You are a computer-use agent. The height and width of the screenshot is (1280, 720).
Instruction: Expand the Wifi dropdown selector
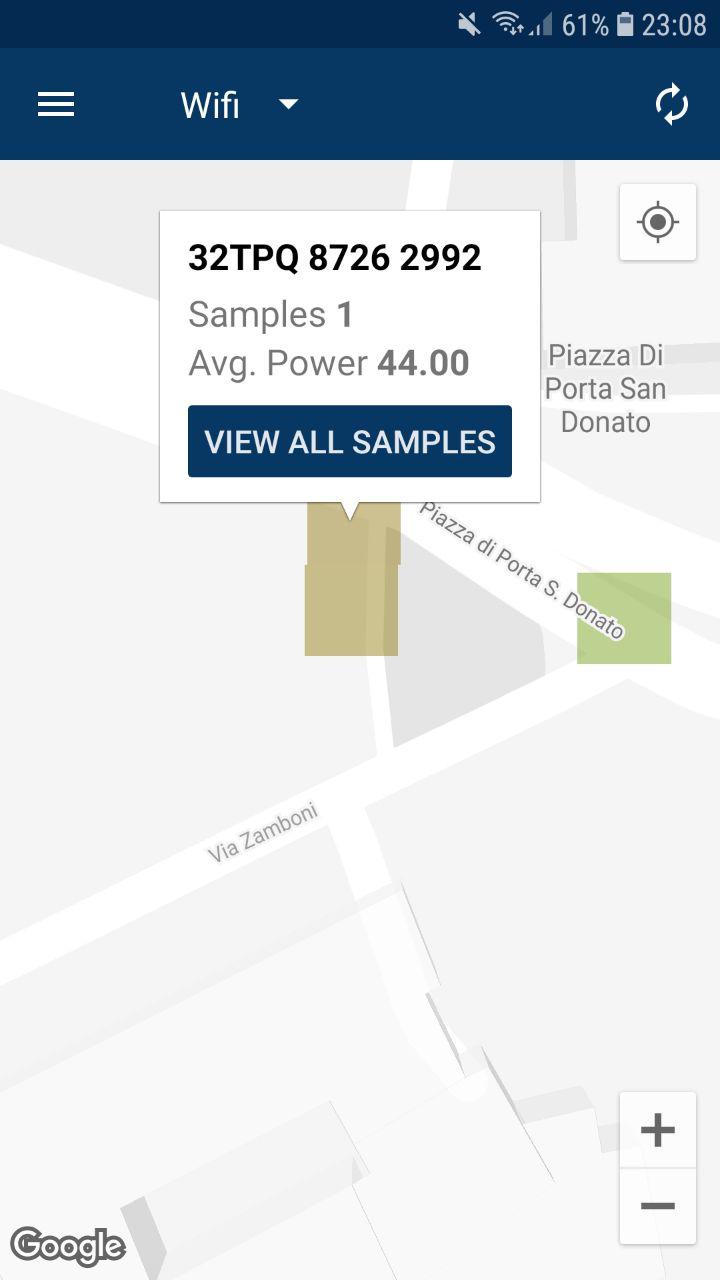240,104
